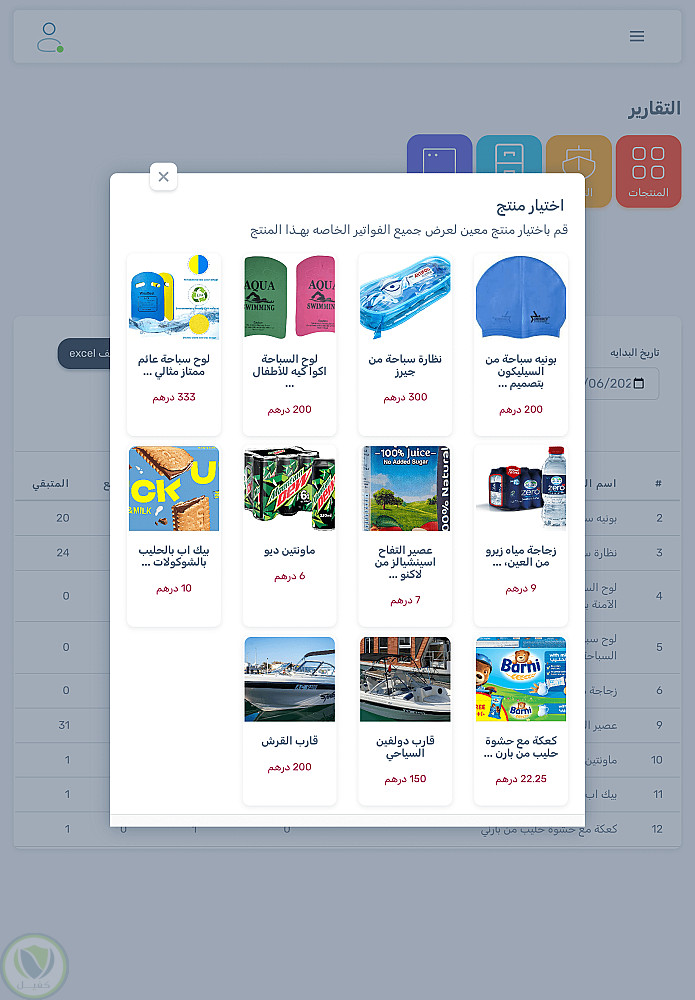This screenshot has width=695, height=1000.
Task: Select the silicone swim cap product
Action: pos(521,343)
